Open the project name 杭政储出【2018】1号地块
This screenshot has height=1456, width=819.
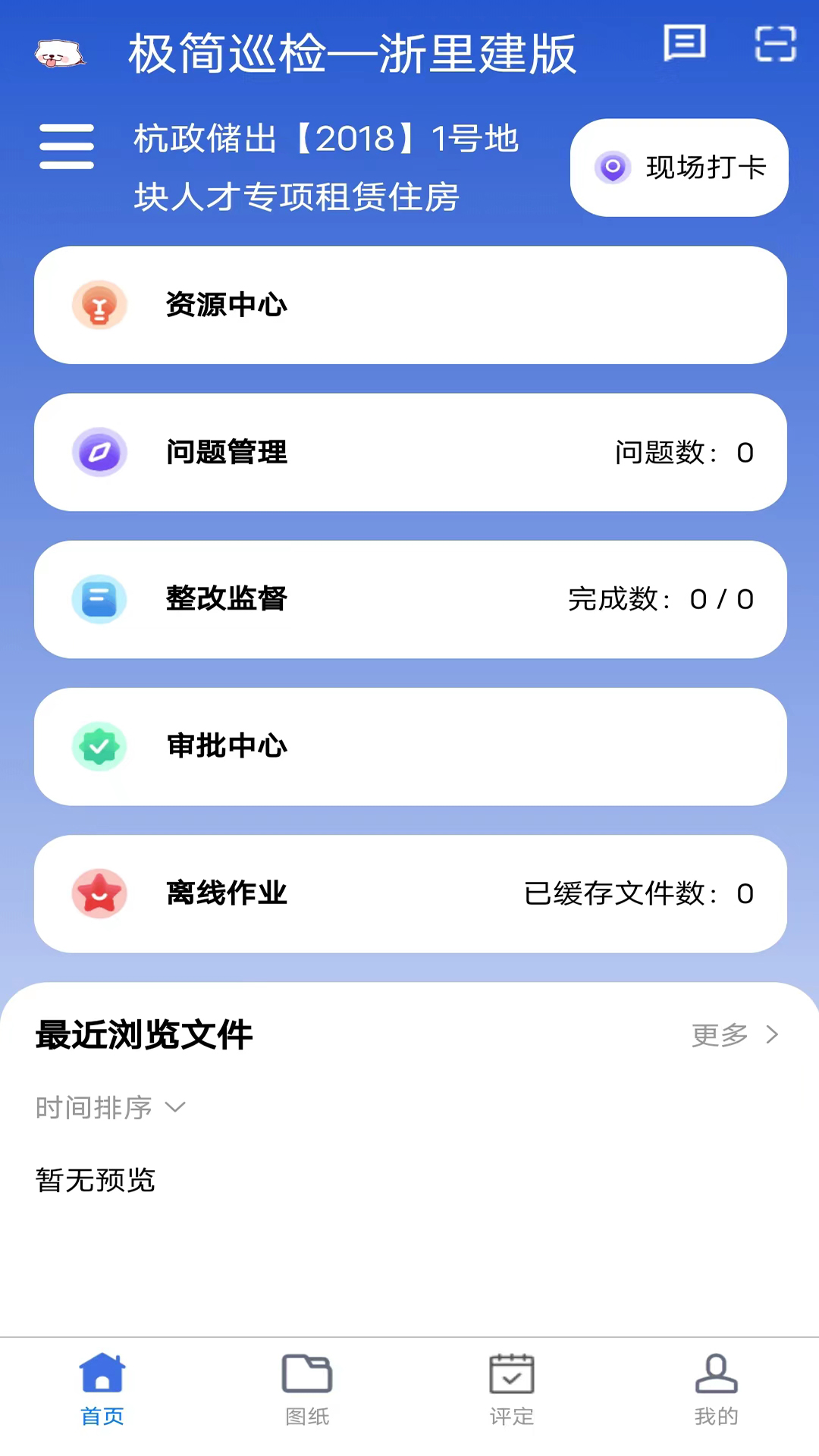point(326,167)
